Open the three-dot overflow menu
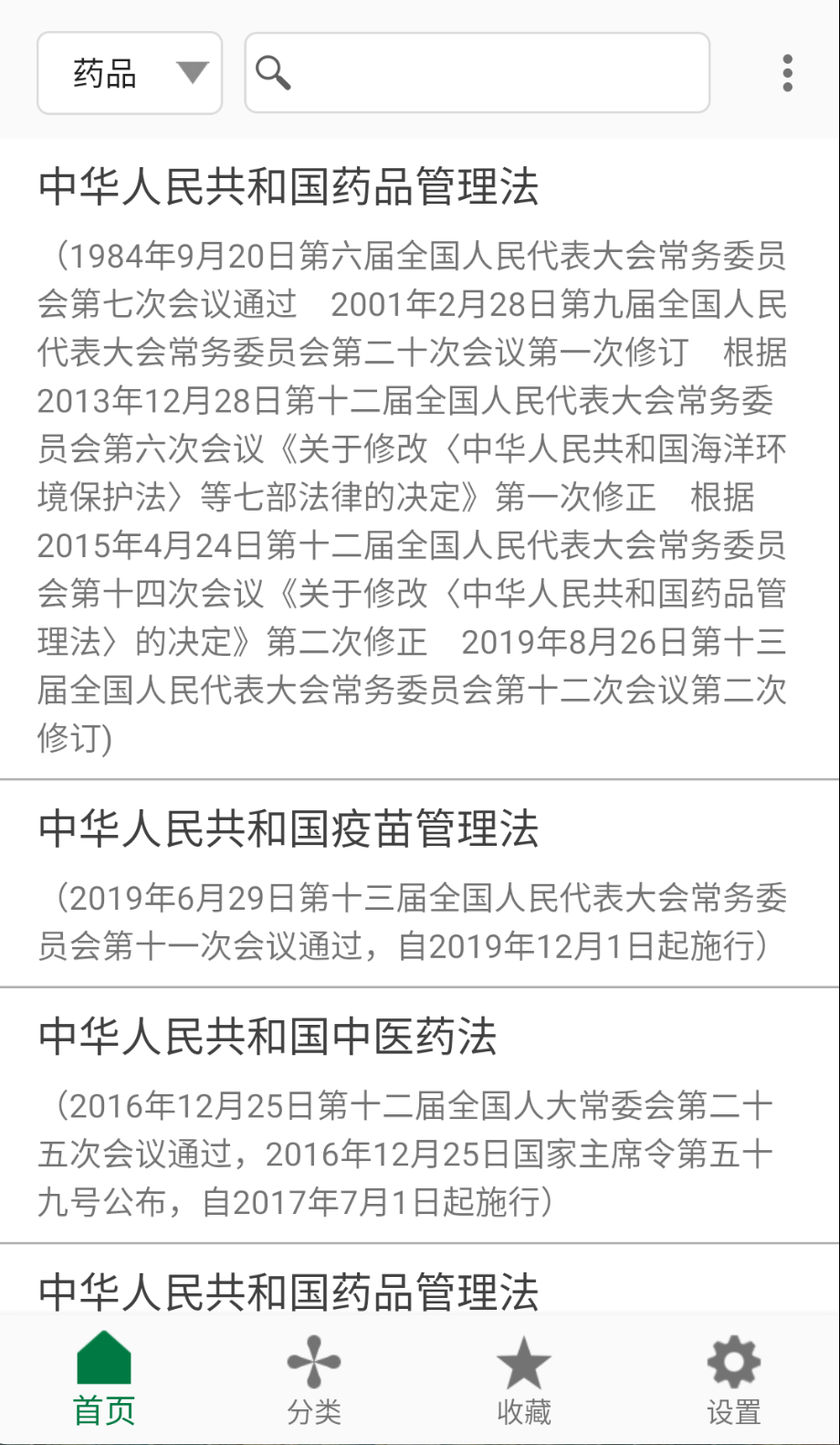Viewport: 840px width, 1445px height. coord(786,72)
